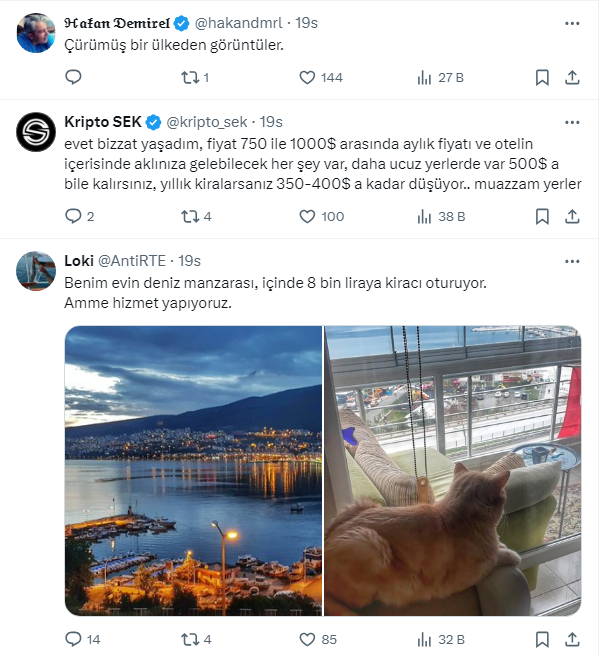Image resolution: width=607 pixels, height=657 pixels.
Task: Like Kripto SEK's tweet
Action: point(309,216)
